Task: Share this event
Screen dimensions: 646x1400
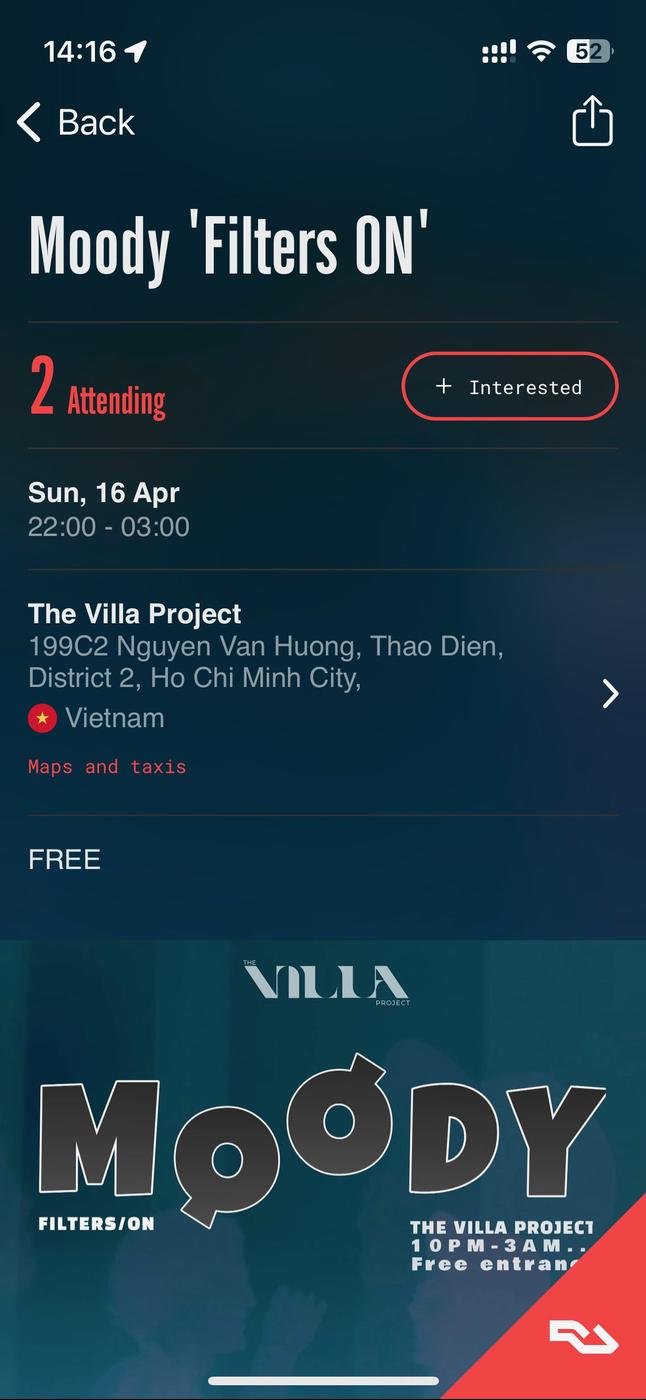Action: (592, 122)
